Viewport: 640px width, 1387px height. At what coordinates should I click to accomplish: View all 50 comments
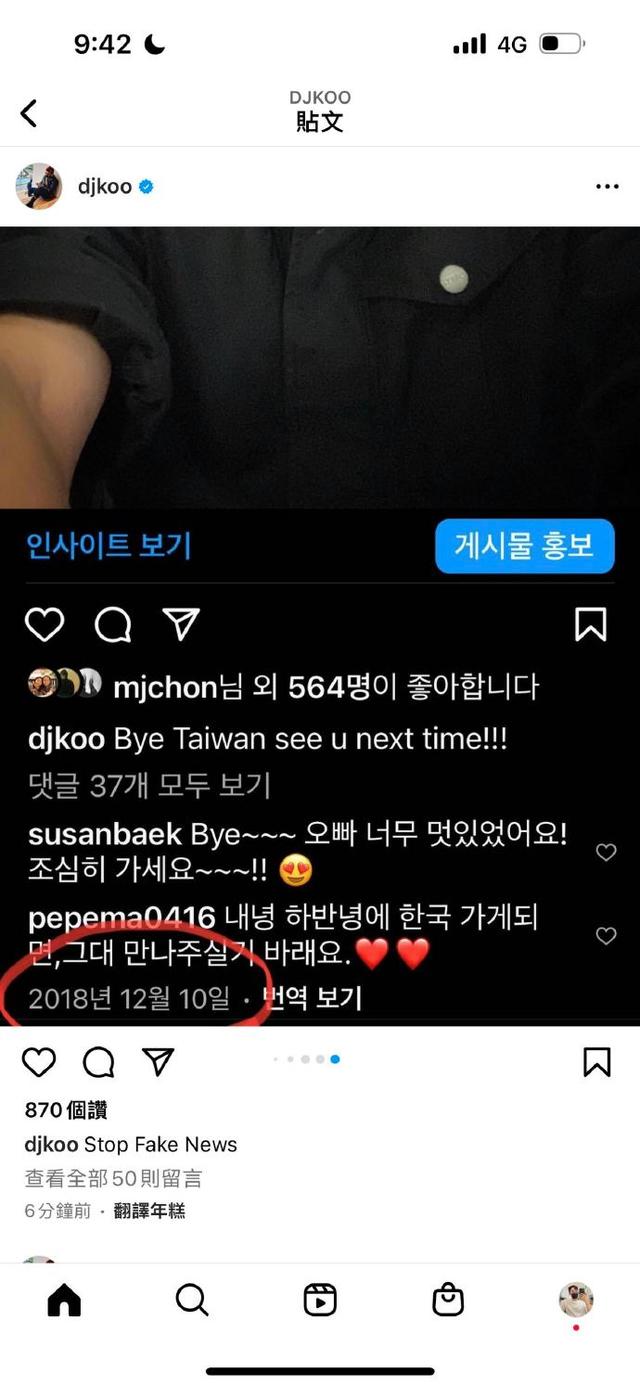click(x=114, y=1178)
